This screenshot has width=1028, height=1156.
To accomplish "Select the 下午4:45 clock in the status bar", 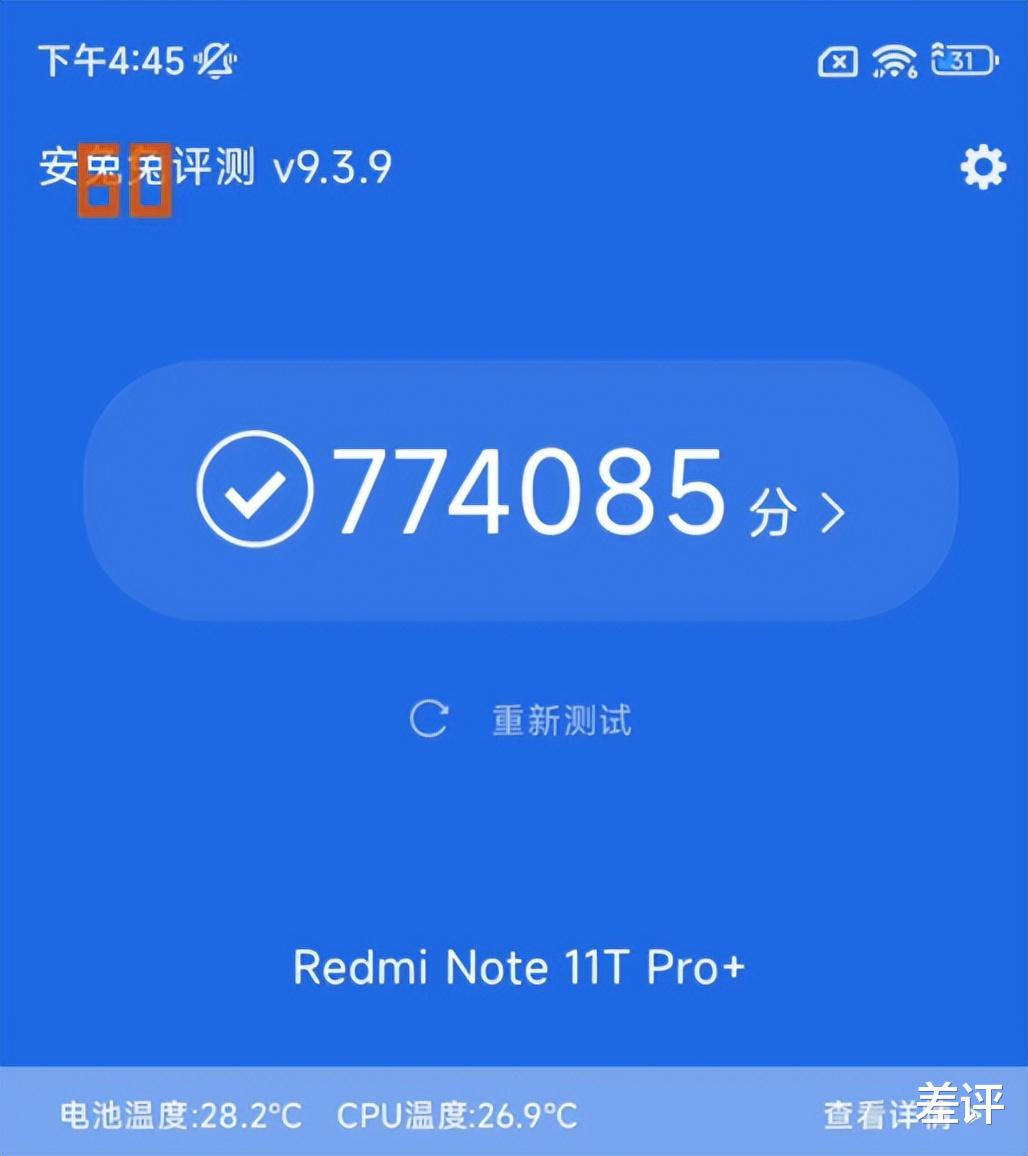I will [x=110, y=60].
